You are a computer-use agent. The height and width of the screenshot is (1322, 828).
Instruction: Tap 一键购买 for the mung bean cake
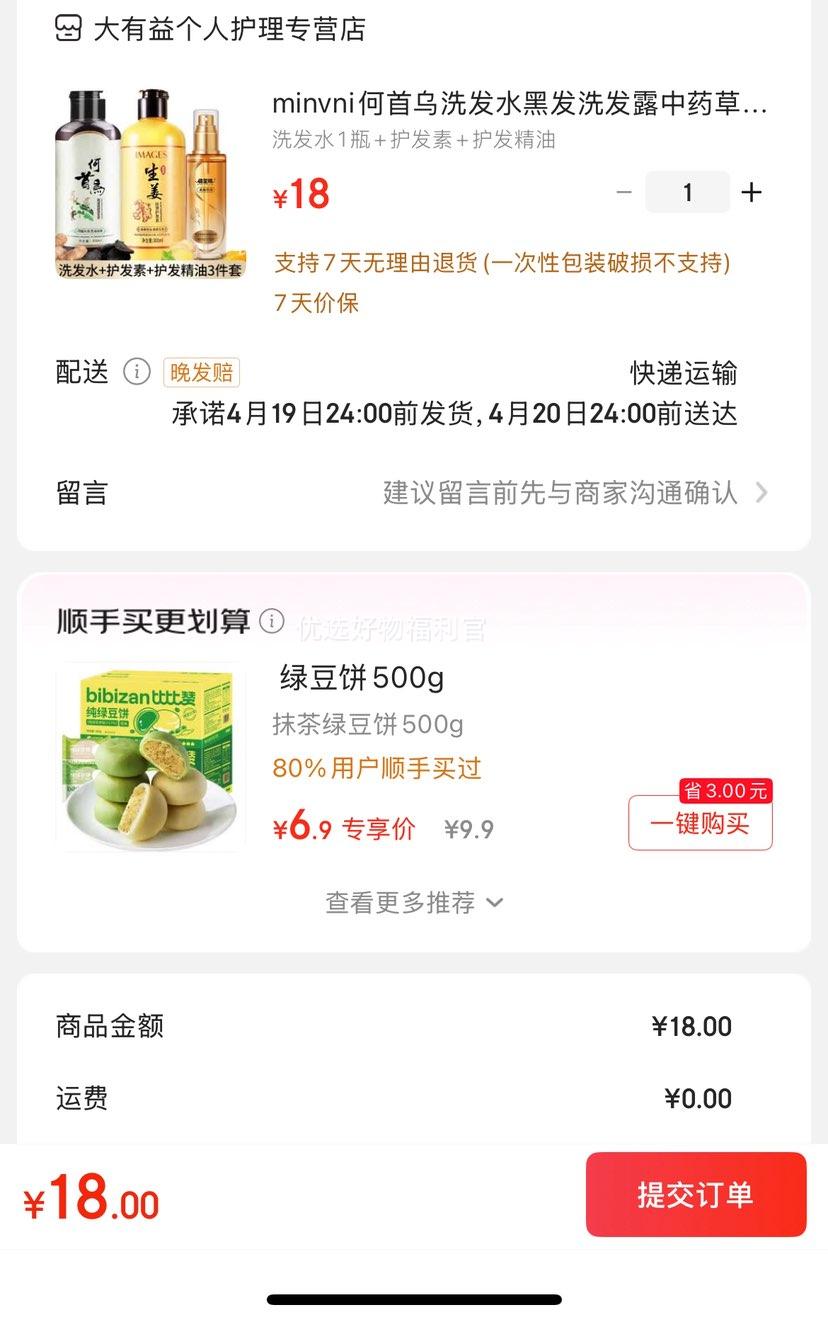click(700, 823)
